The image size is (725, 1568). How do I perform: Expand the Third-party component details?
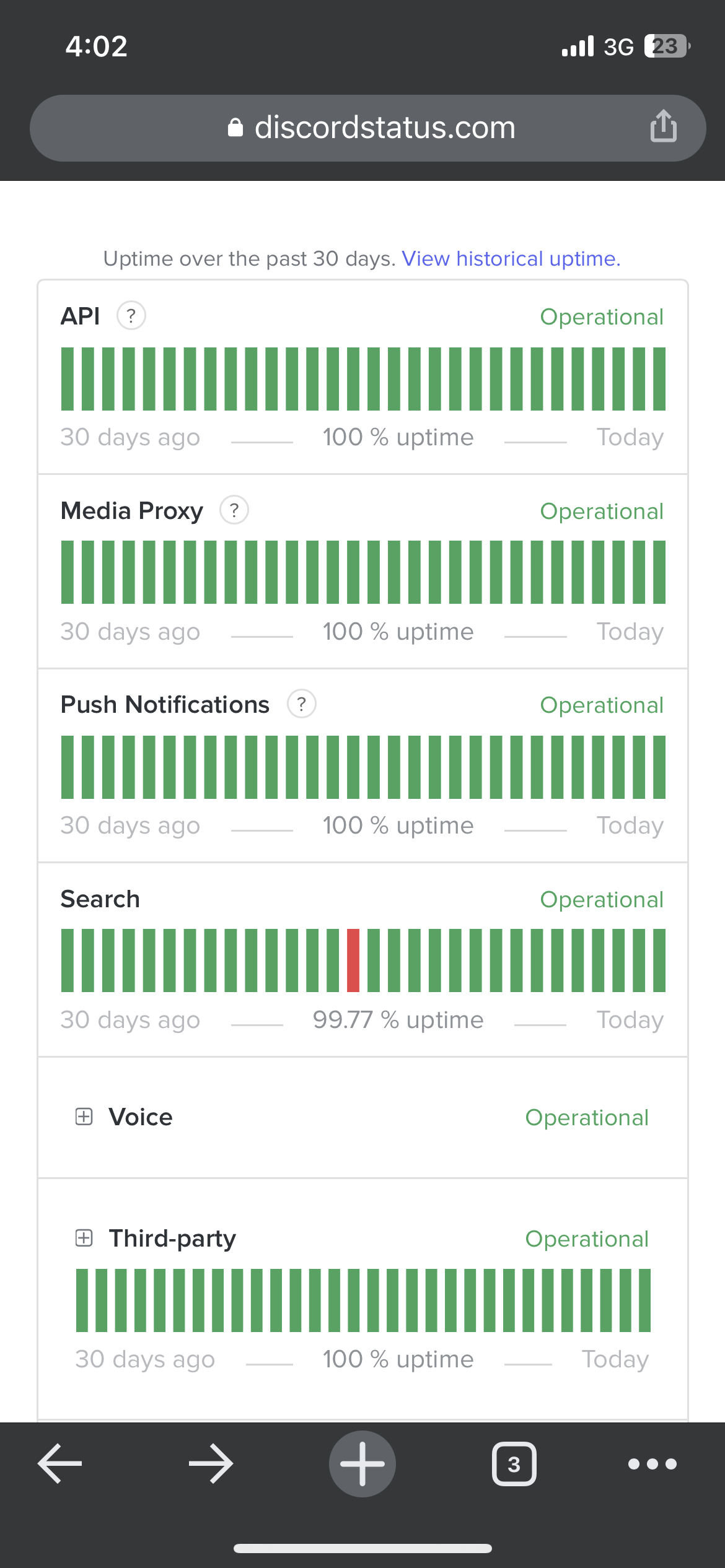point(83,1238)
